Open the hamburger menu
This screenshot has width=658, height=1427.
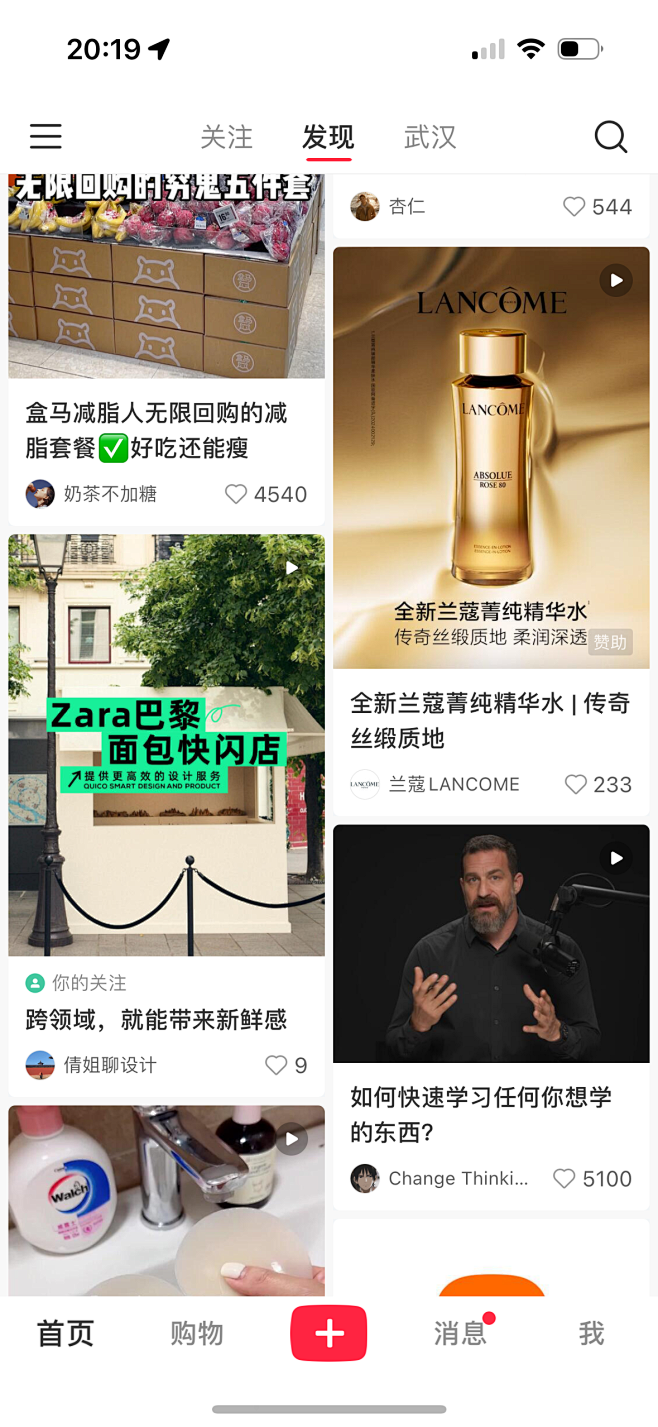(x=45, y=136)
